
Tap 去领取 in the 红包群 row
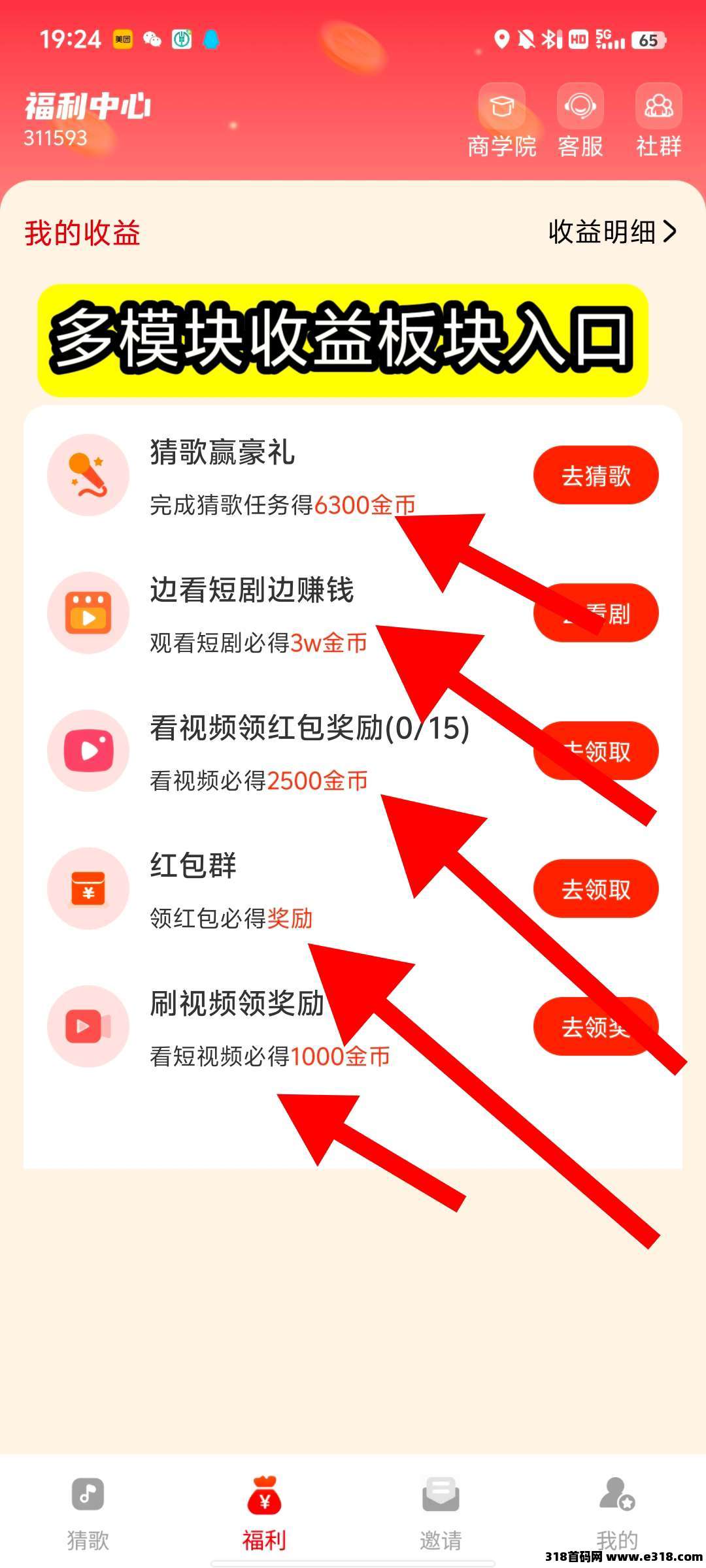(596, 889)
